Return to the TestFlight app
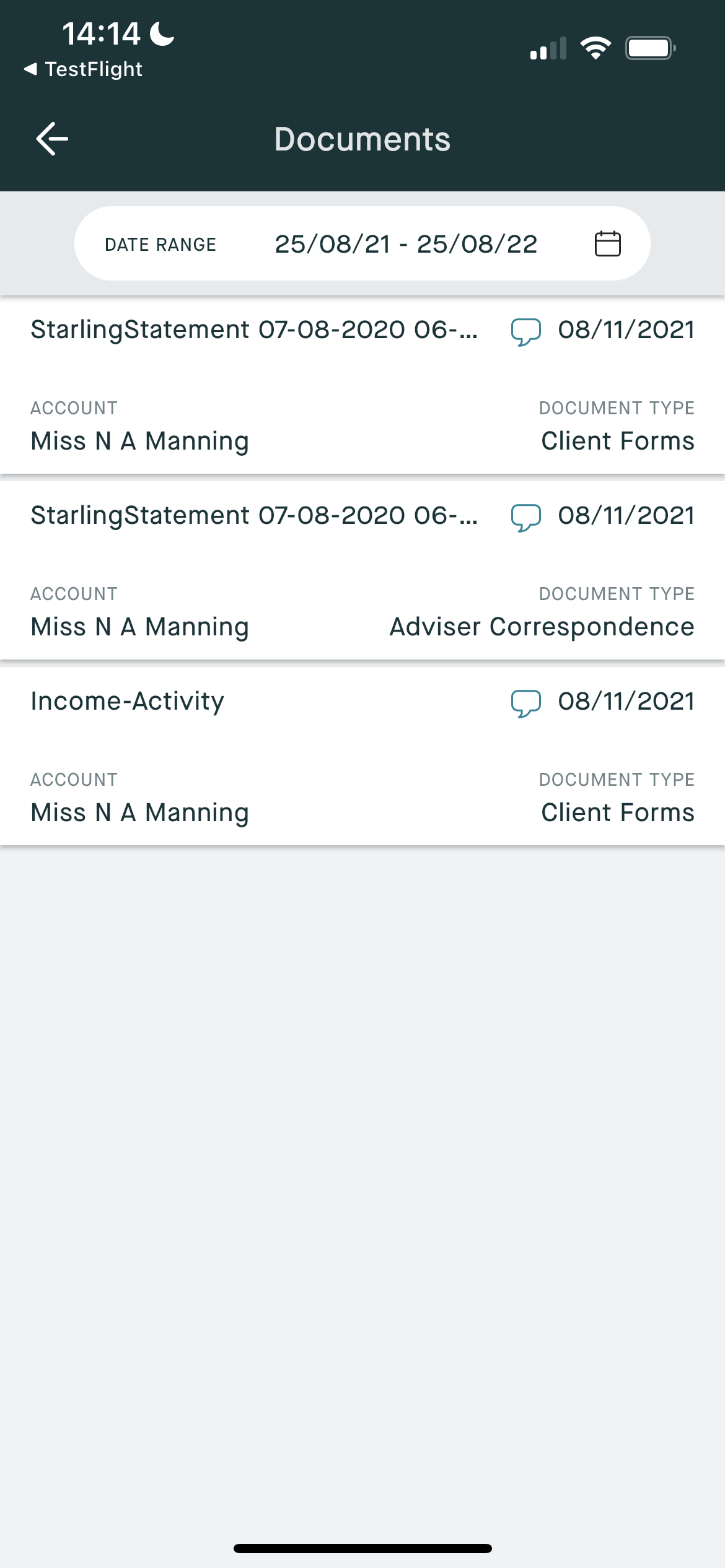725x1568 pixels. [83, 69]
